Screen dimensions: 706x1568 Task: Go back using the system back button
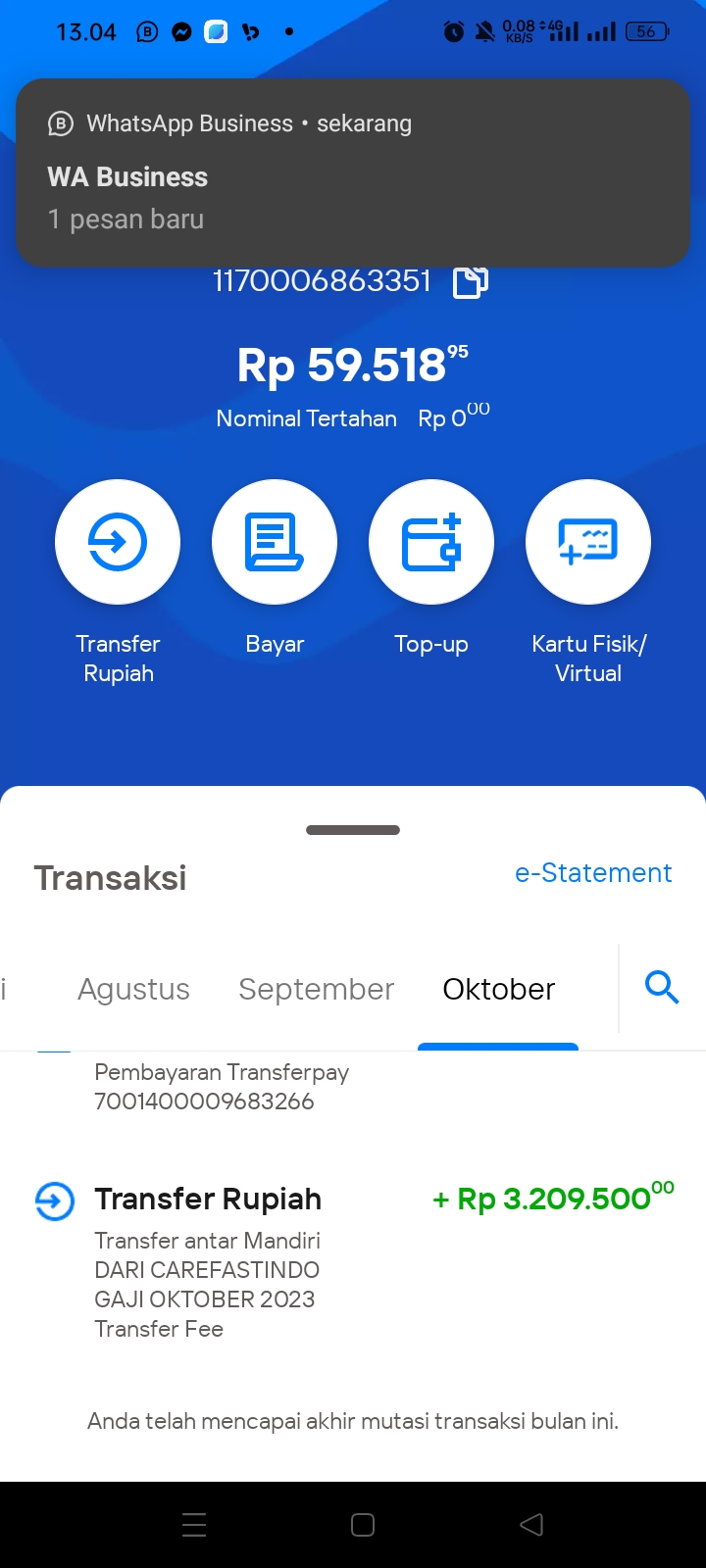pyautogui.click(x=530, y=1525)
